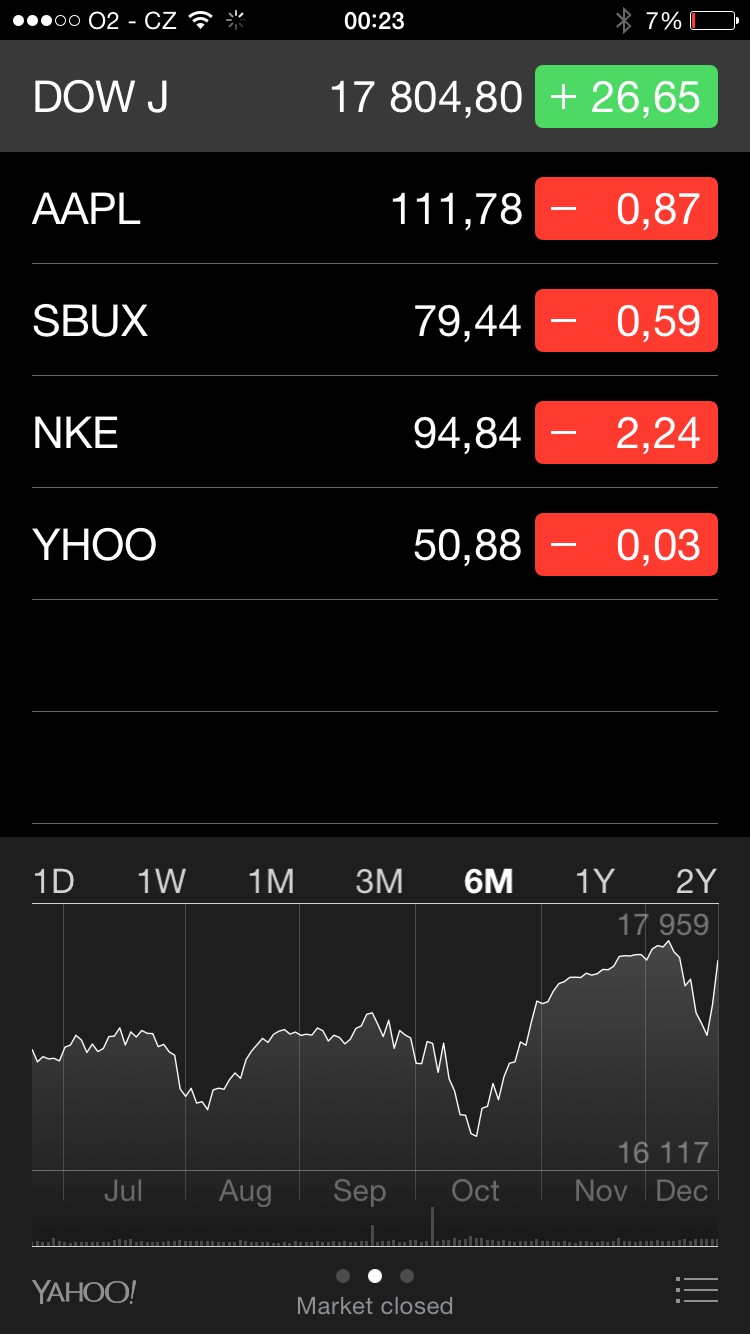This screenshot has height=1334, width=750.
Task: Select the YHOO stock row
Action: (375, 544)
